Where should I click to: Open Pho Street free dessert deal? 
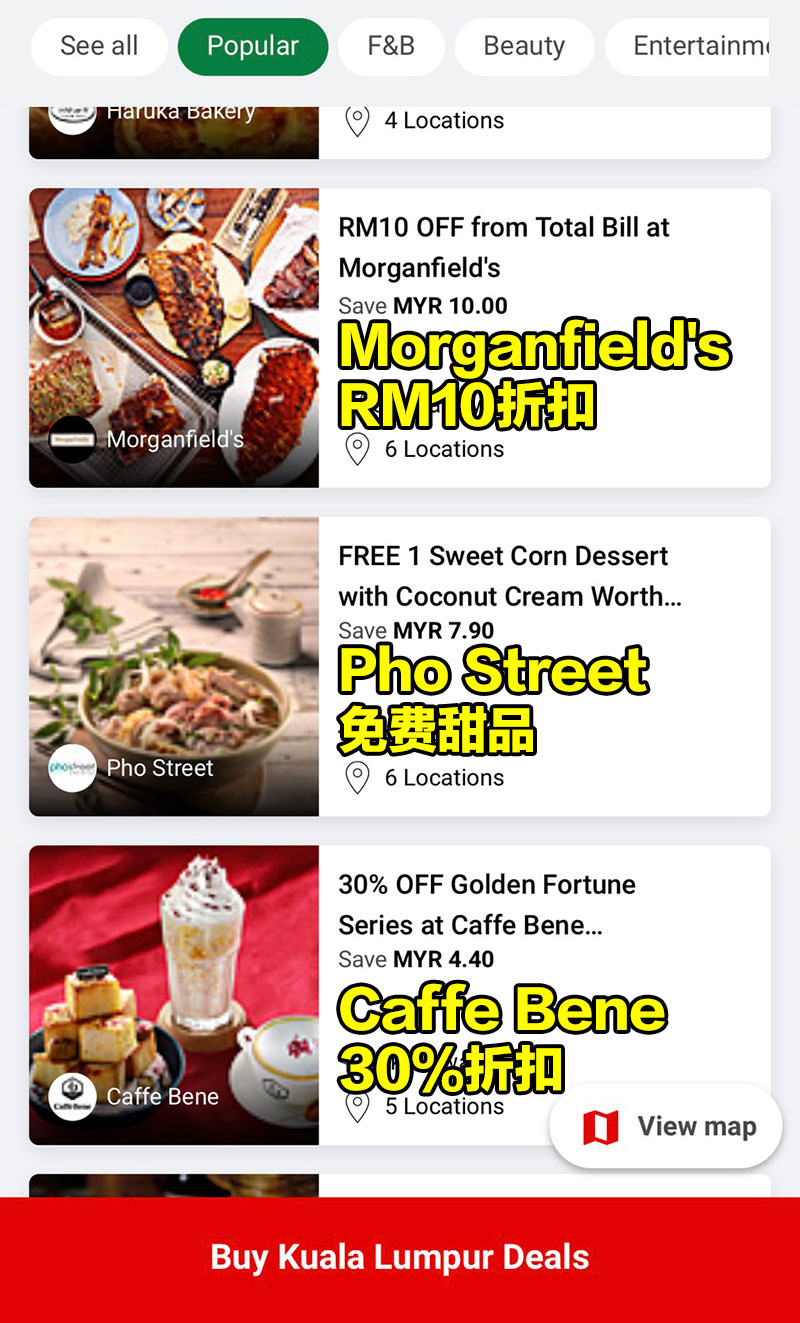pyautogui.click(x=400, y=666)
